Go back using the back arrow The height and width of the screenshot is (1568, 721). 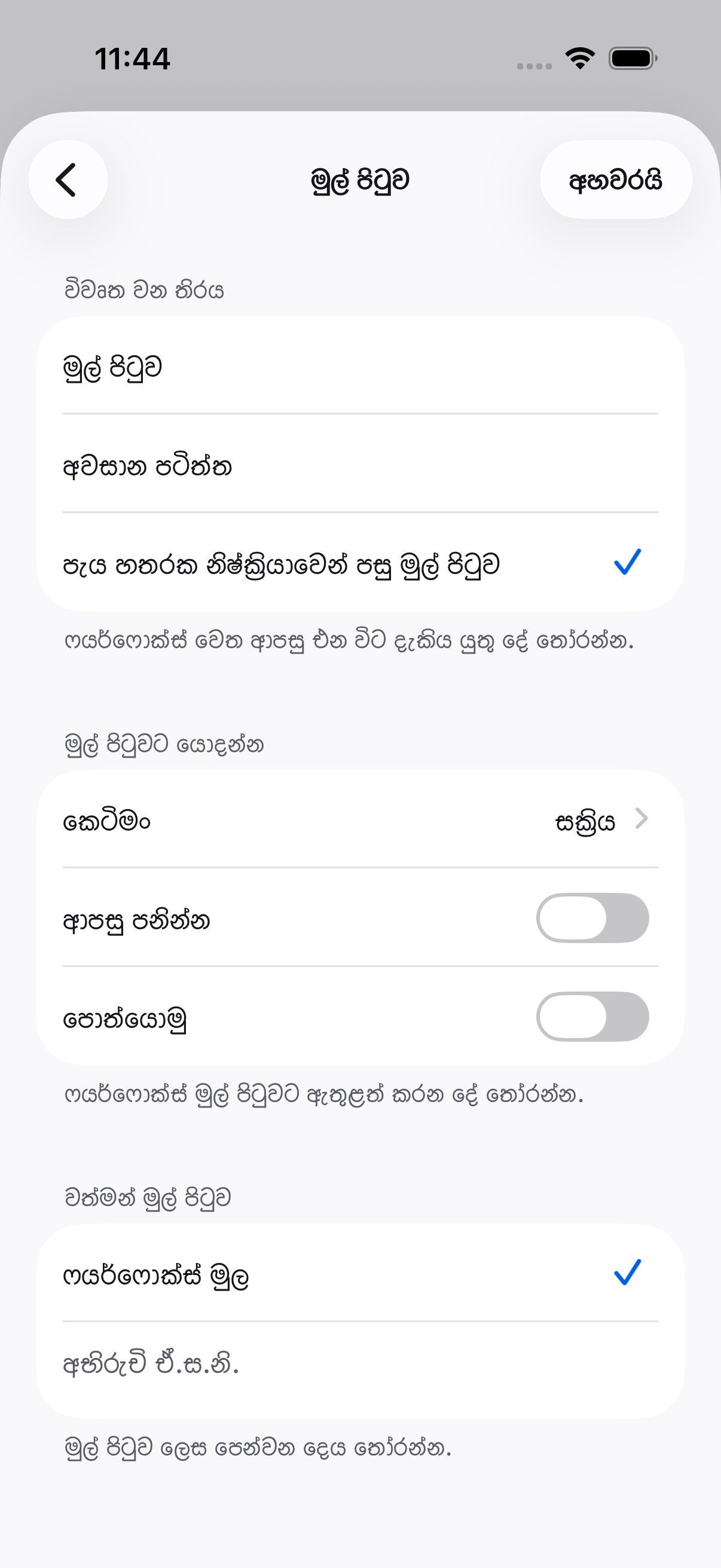pyautogui.click(x=68, y=179)
